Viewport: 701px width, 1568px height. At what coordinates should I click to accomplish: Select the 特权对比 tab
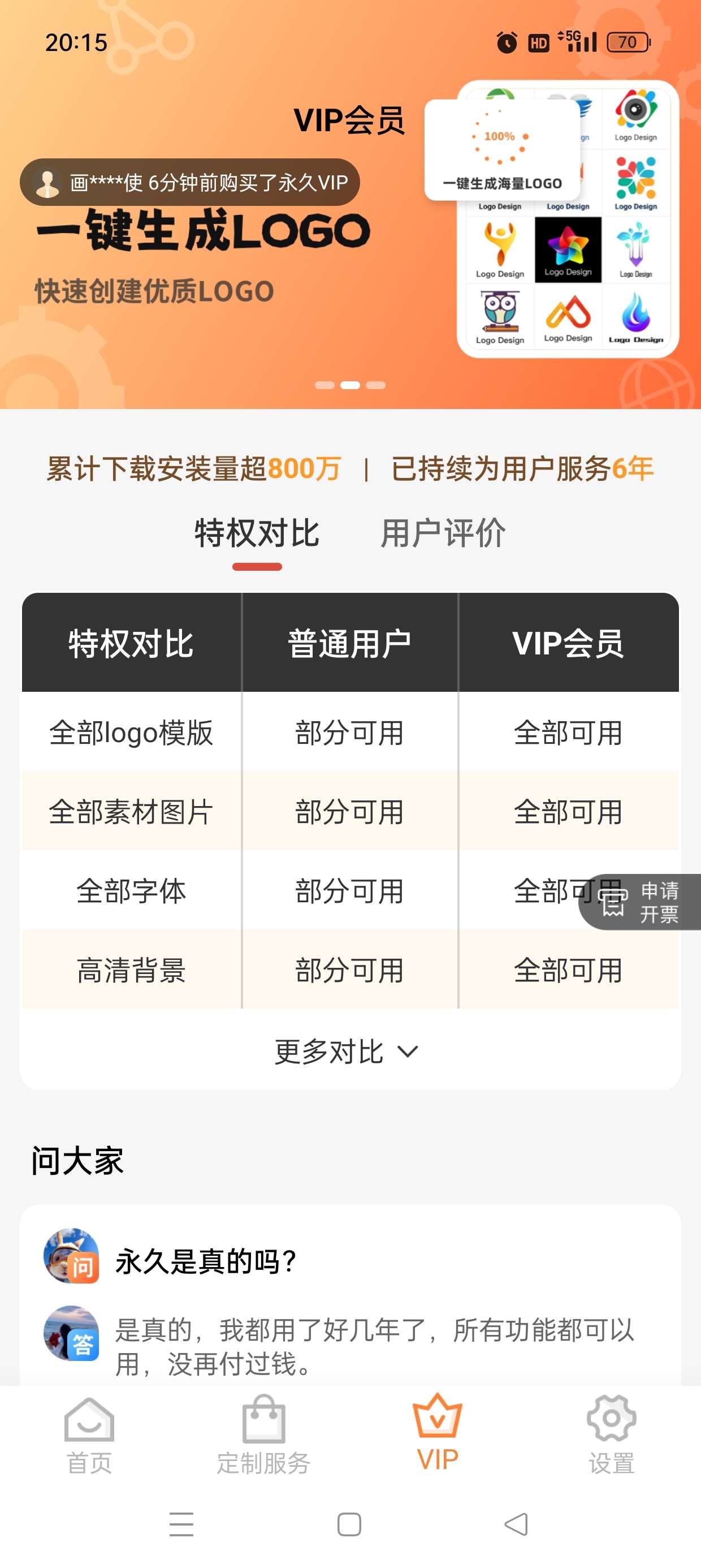point(257,533)
